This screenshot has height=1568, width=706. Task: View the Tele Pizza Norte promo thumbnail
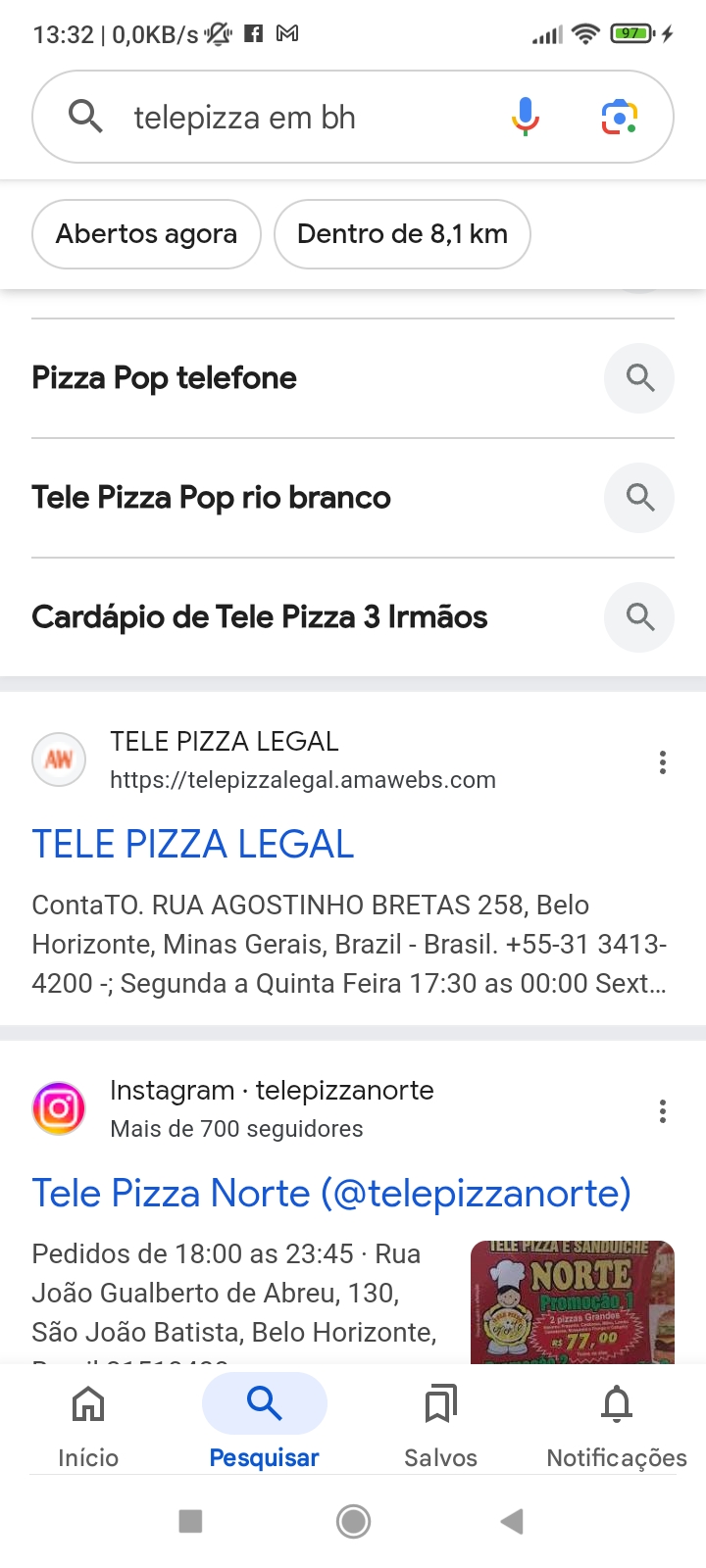click(x=573, y=1302)
